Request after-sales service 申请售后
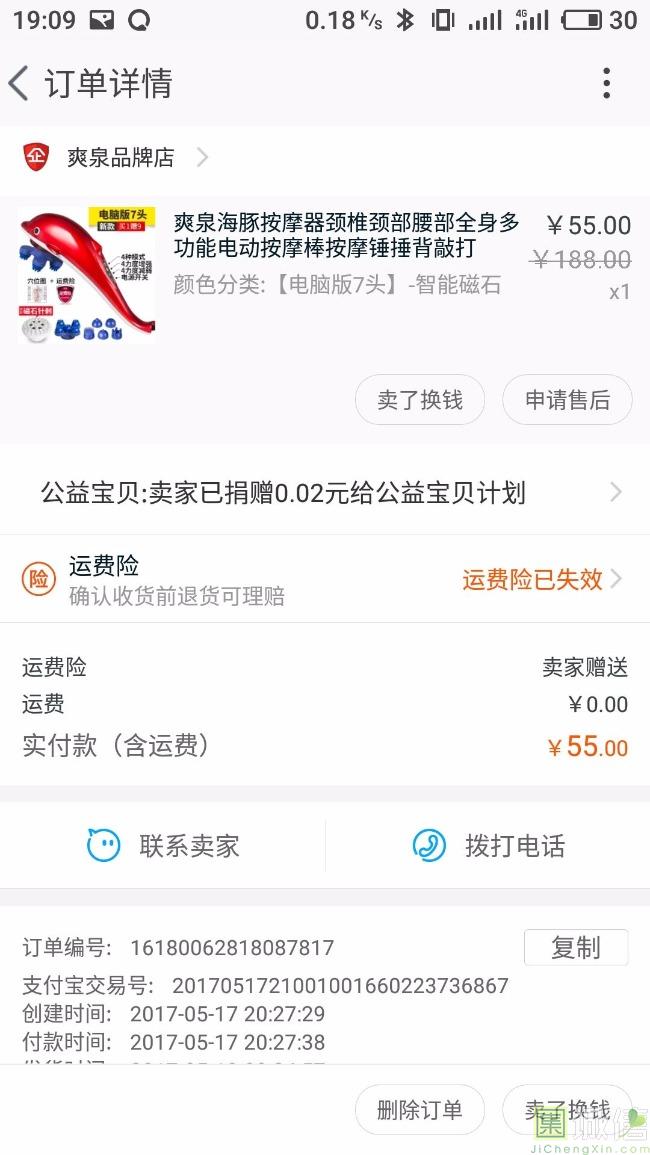 567,400
